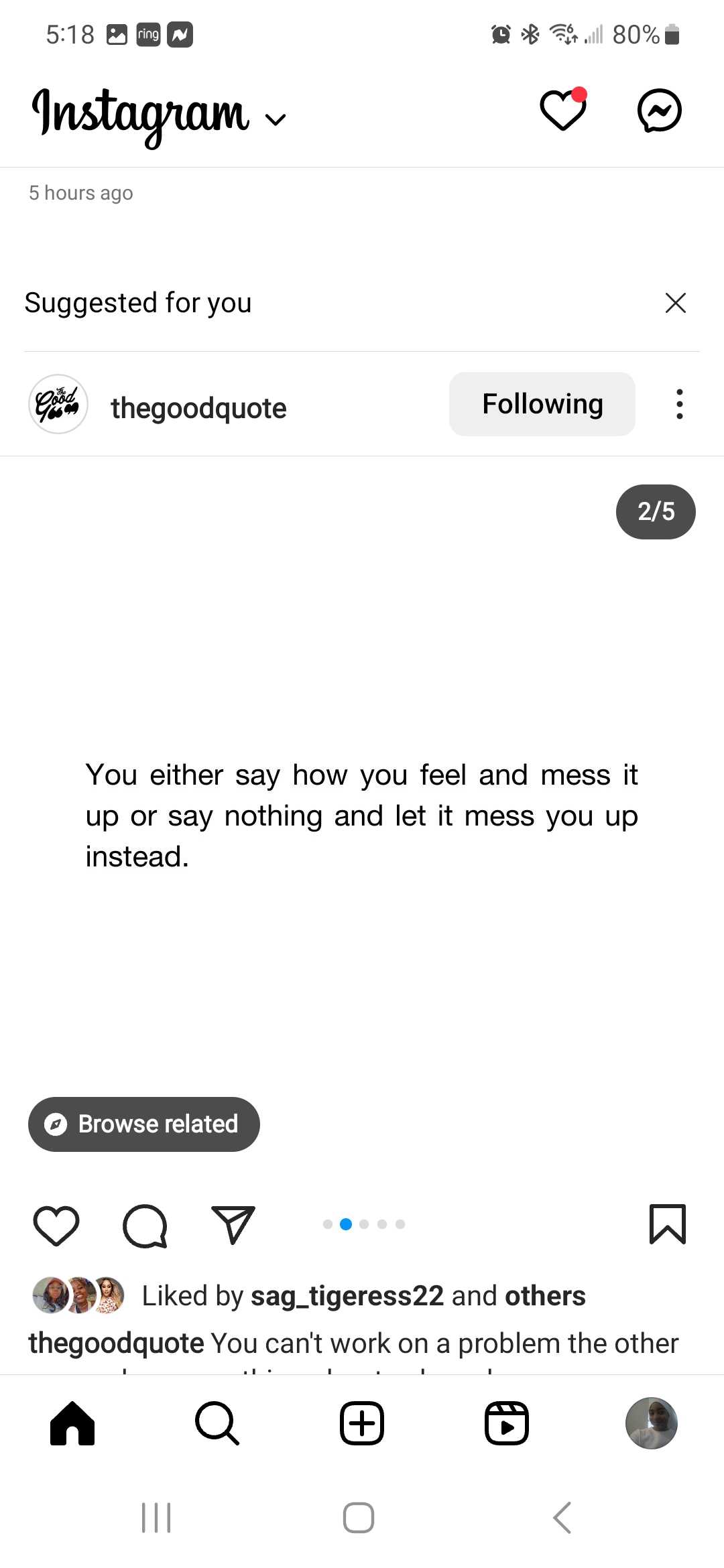The height and width of the screenshot is (1568, 724).
Task: Open Messenger direct messages
Action: tap(659, 110)
